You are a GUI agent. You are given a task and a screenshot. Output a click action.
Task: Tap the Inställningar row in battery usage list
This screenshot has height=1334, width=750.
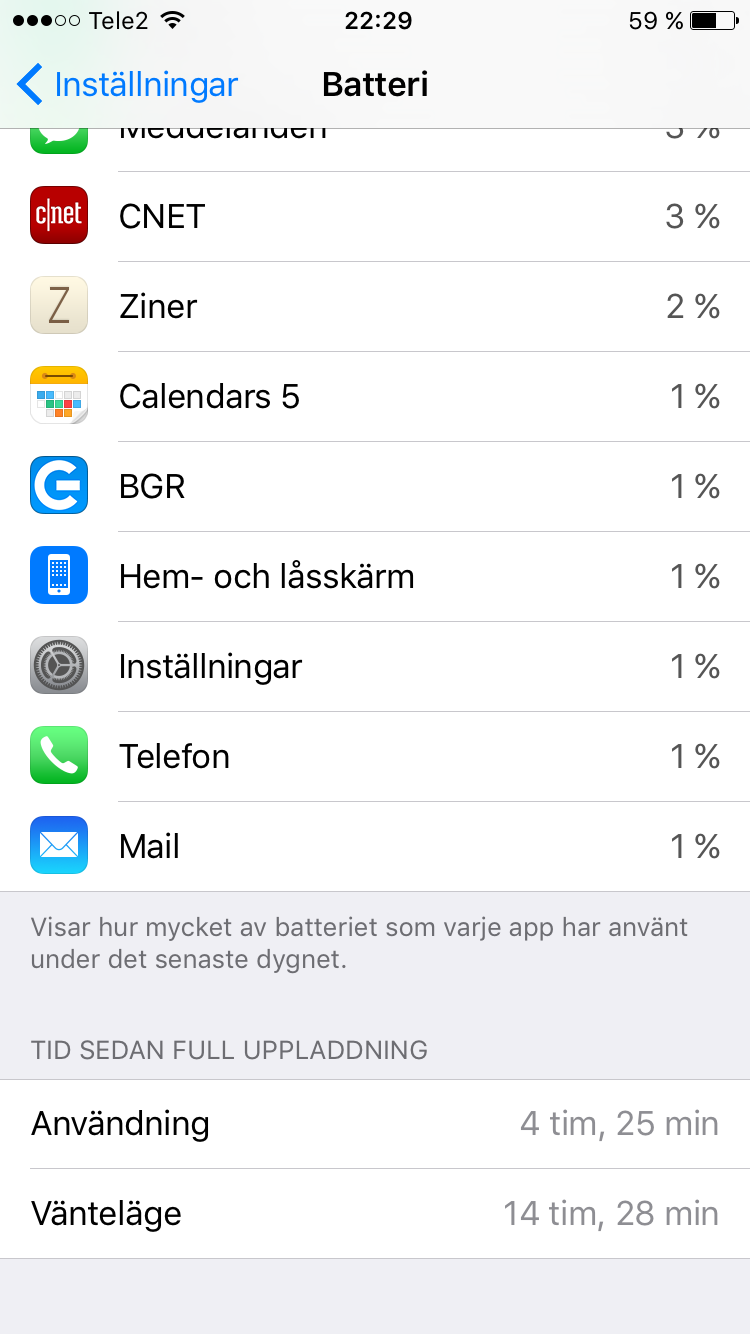tap(375, 666)
